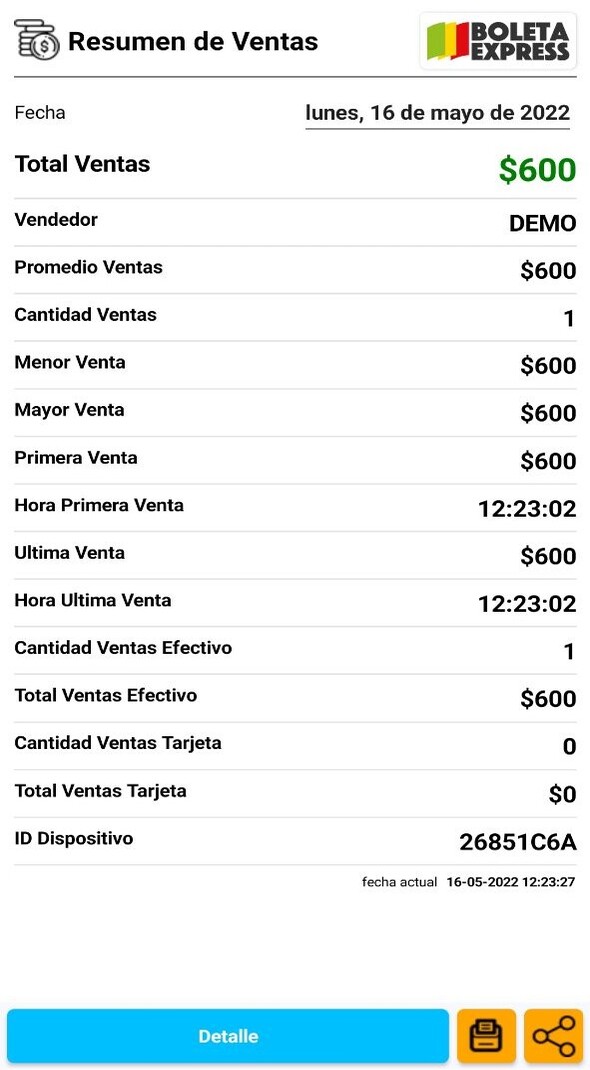Print the sales summary
The height and width of the screenshot is (1070, 590).
point(486,1036)
